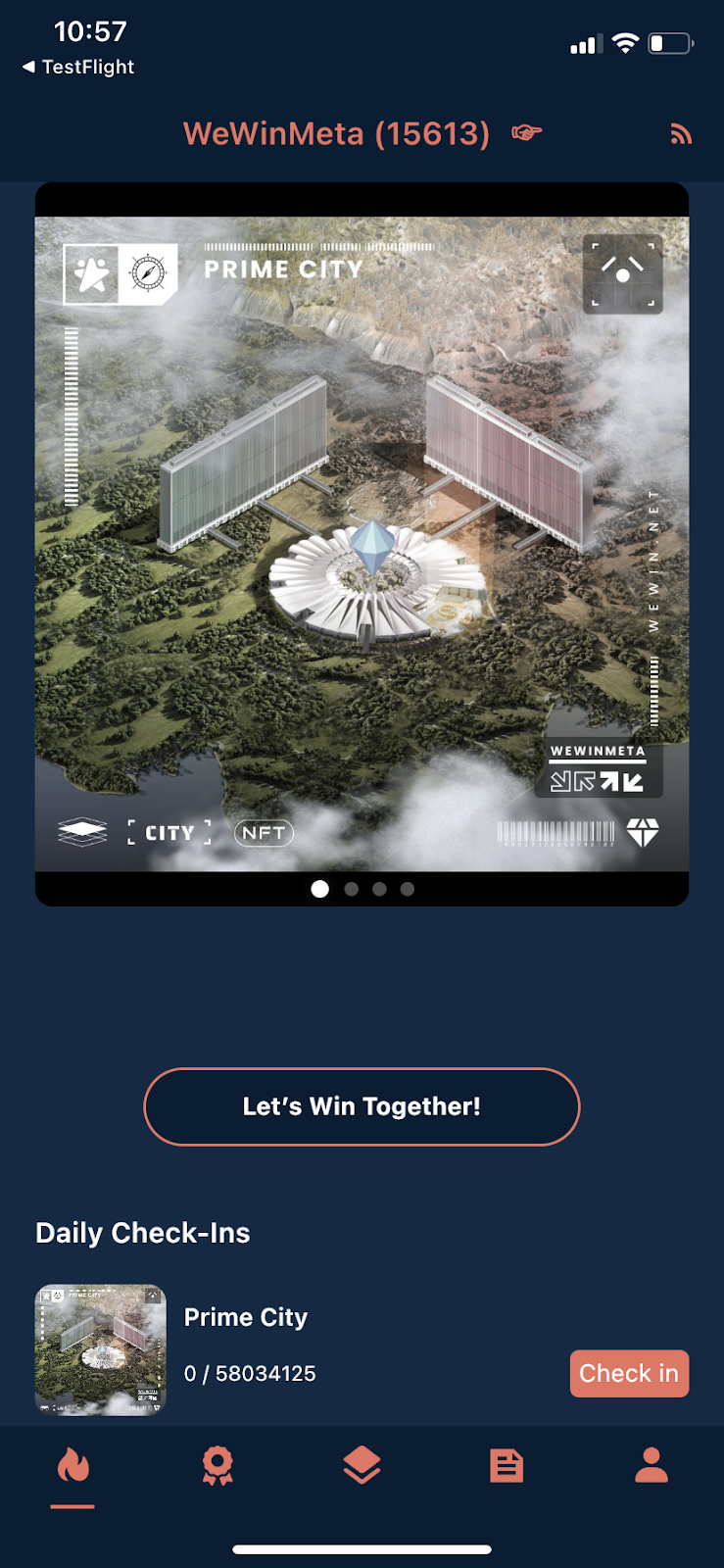This screenshot has width=724, height=1568.
Task: Open the document tab
Action: coord(507,1466)
